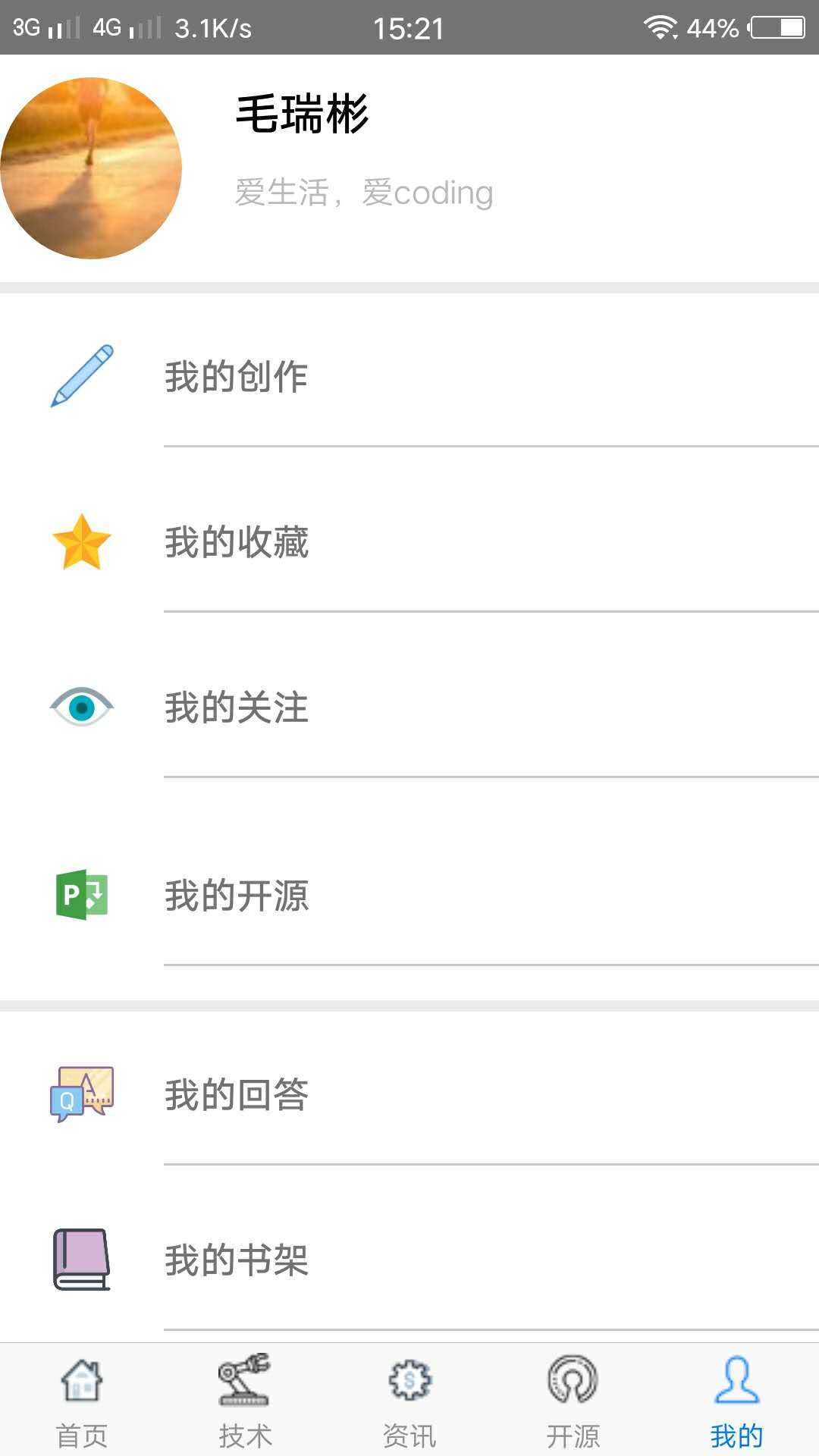The width and height of the screenshot is (819, 1456).
Task: Open the green P icon for 我的开源
Action: pos(80,895)
